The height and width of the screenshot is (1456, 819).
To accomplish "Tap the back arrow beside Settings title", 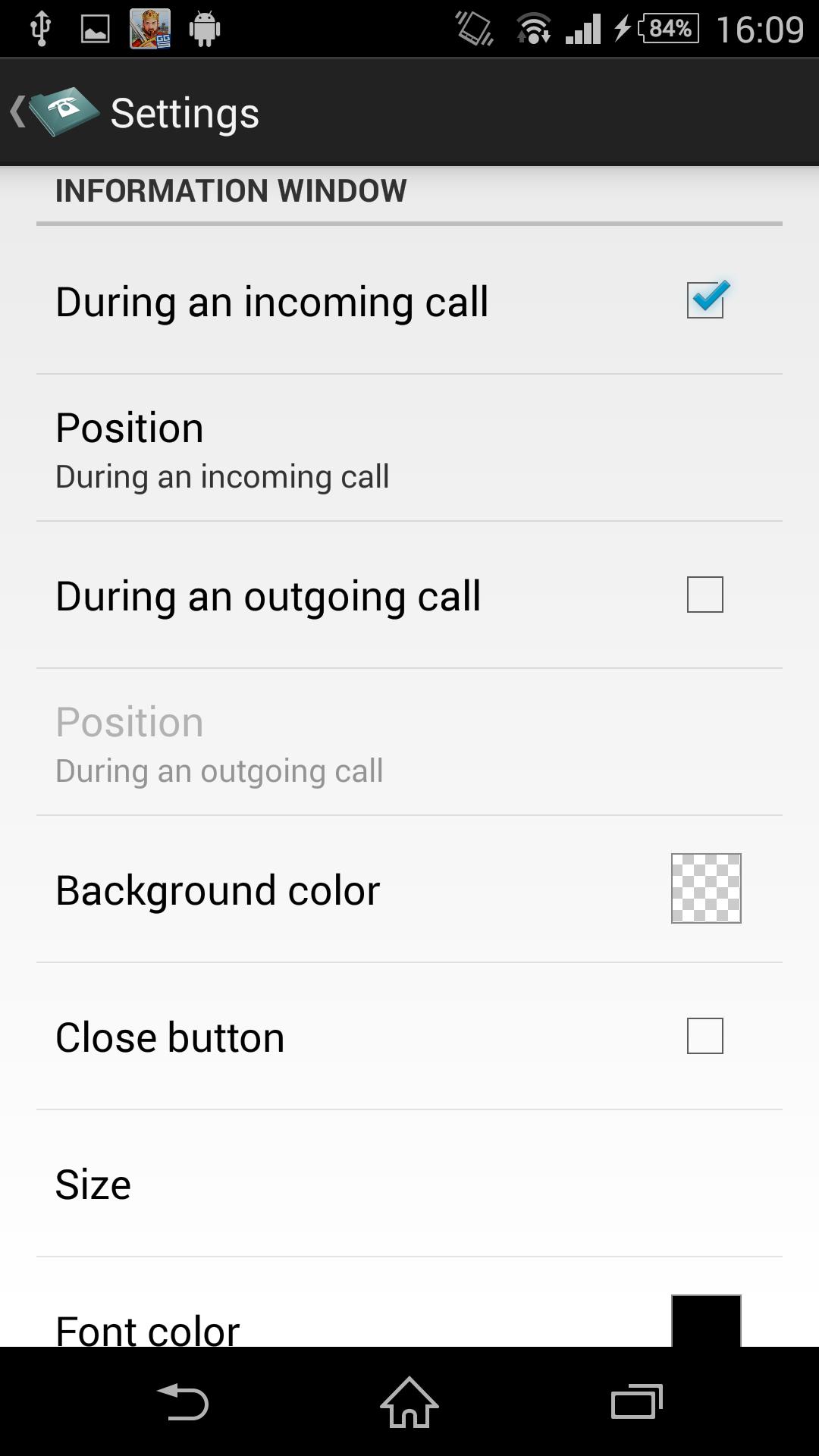I will [x=17, y=112].
